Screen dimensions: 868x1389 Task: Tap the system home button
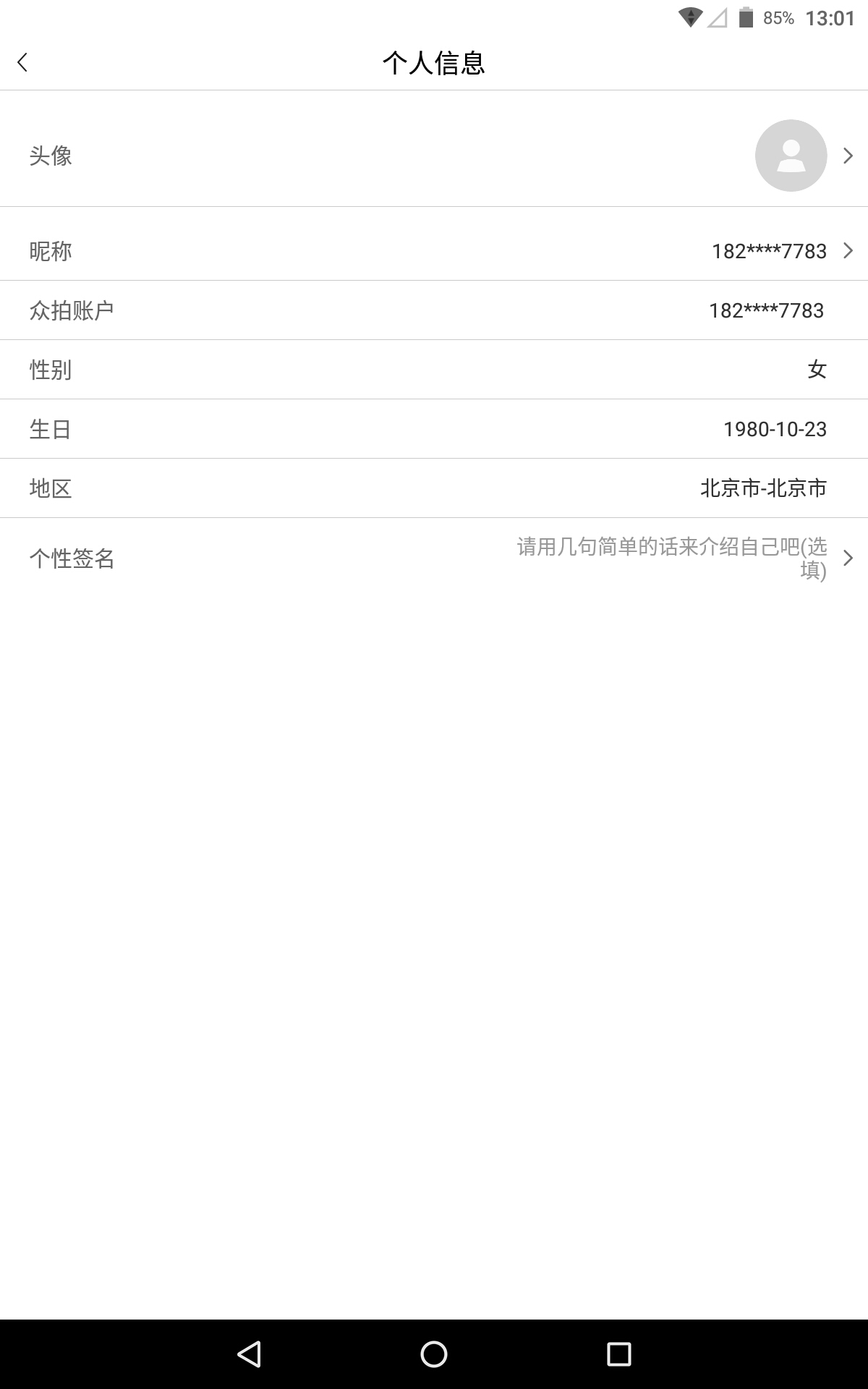coord(434,1354)
